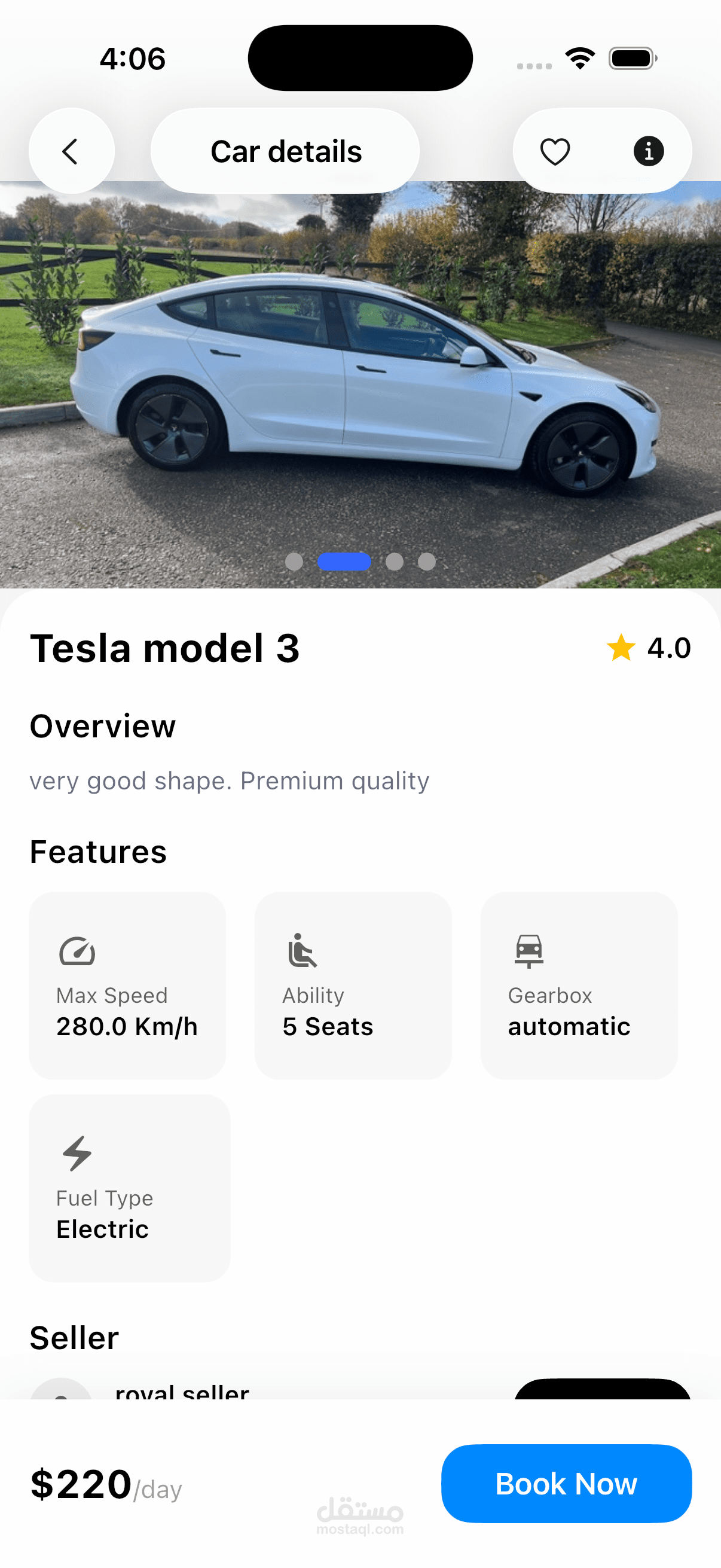Go back using the back arrow
721x1568 pixels.
pyautogui.click(x=71, y=151)
